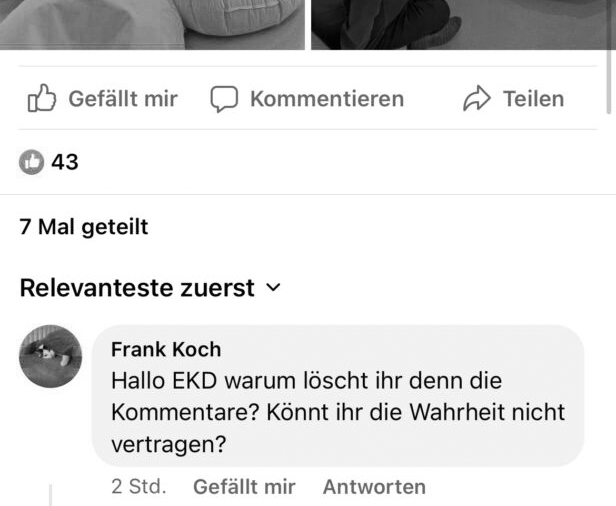Like Frank Koch's comment
Viewport: 616px width, 506px height.
pyautogui.click(x=244, y=487)
